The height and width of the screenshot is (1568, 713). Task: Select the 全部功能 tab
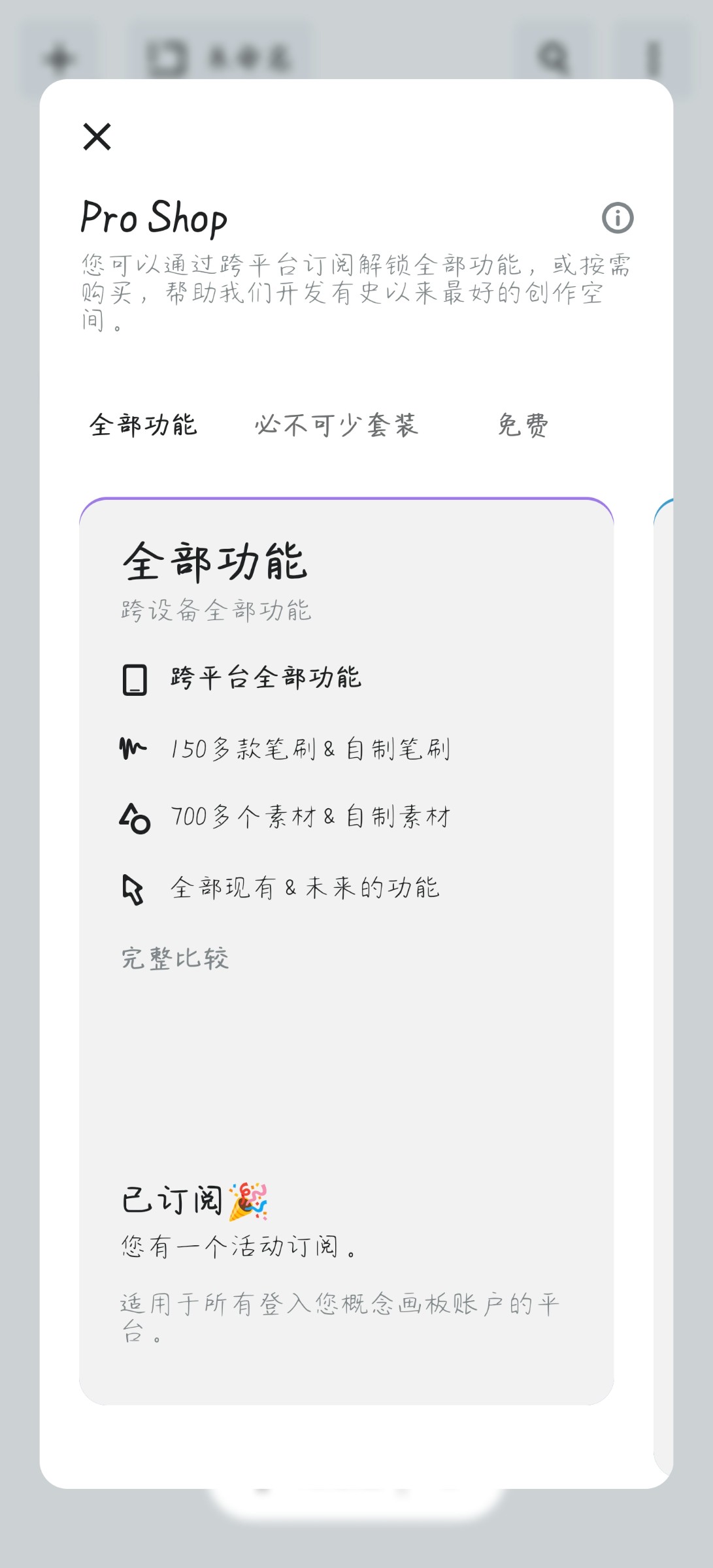[x=143, y=425]
